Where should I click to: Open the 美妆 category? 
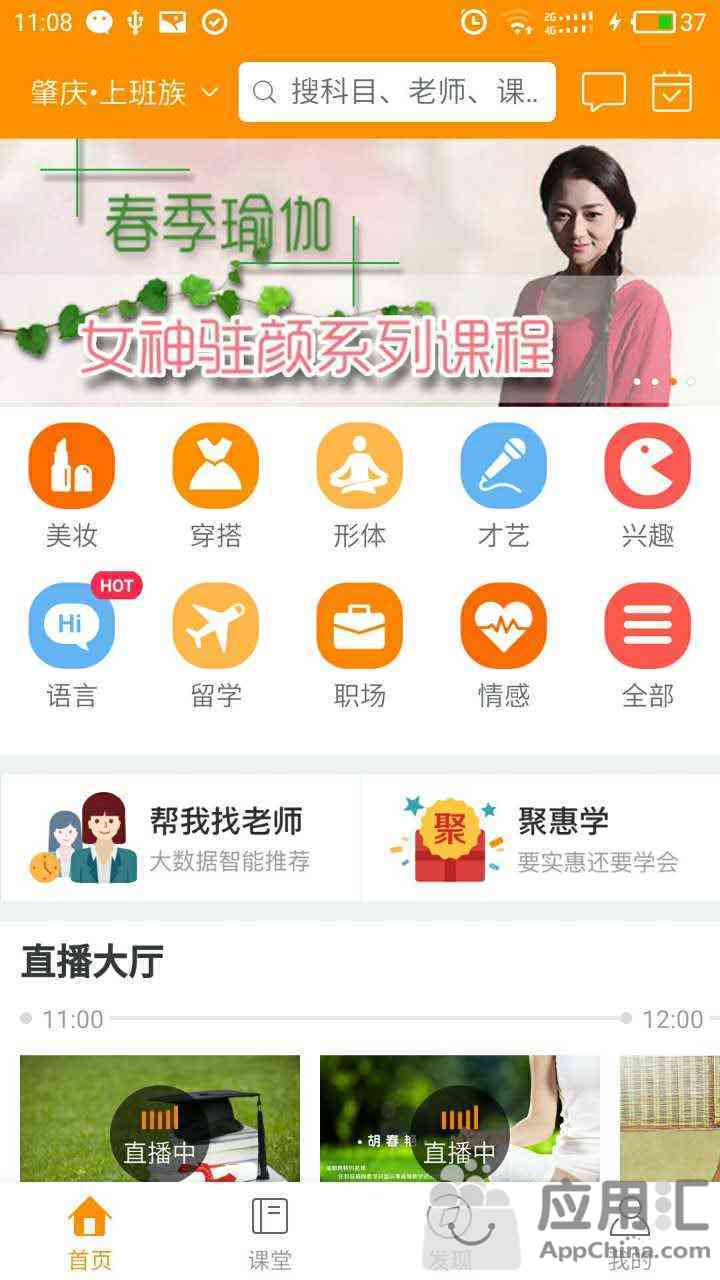(72, 485)
